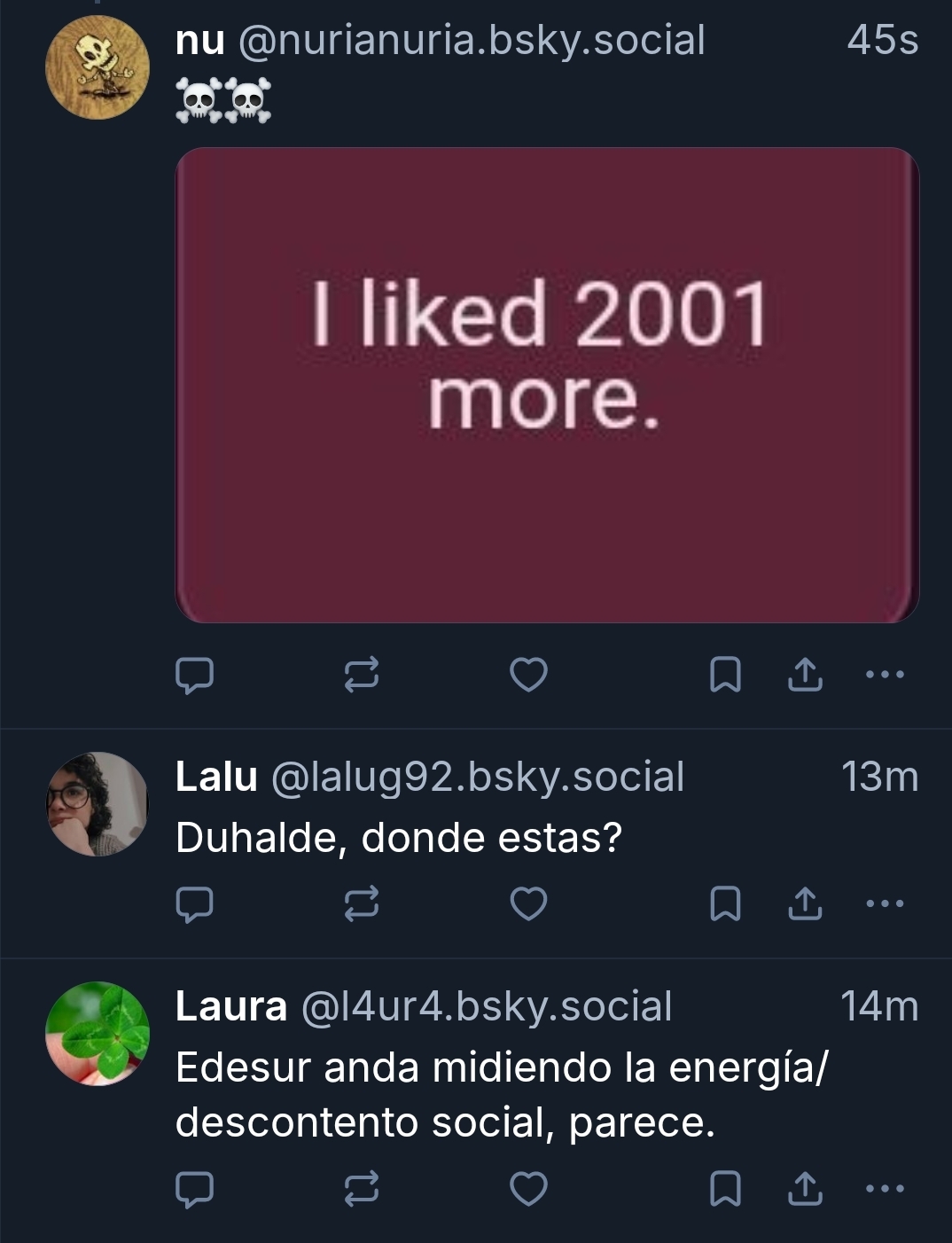Viewport: 952px width, 1243px height.
Task: Bookmark nu's post
Action: point(725,675)
